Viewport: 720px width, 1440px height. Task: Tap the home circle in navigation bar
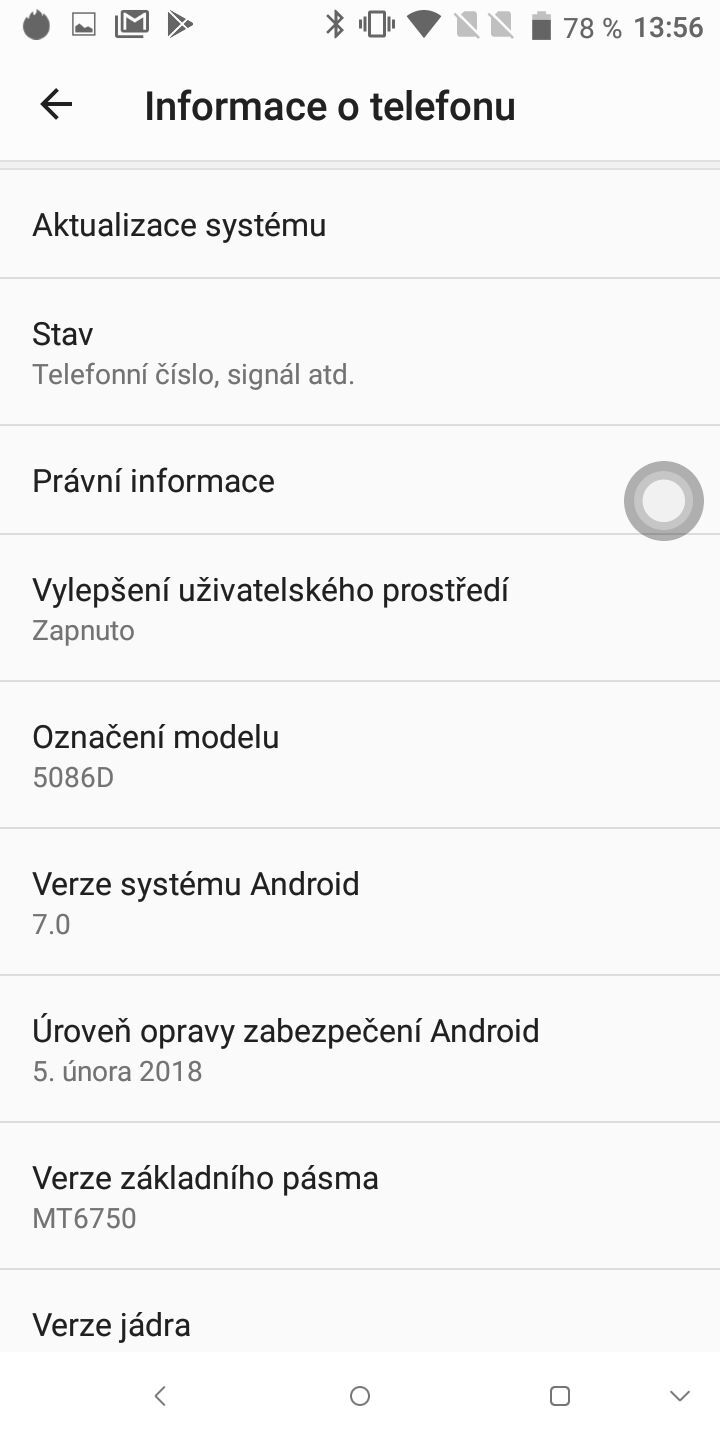pyautogui.click(x=360, y=1395)
